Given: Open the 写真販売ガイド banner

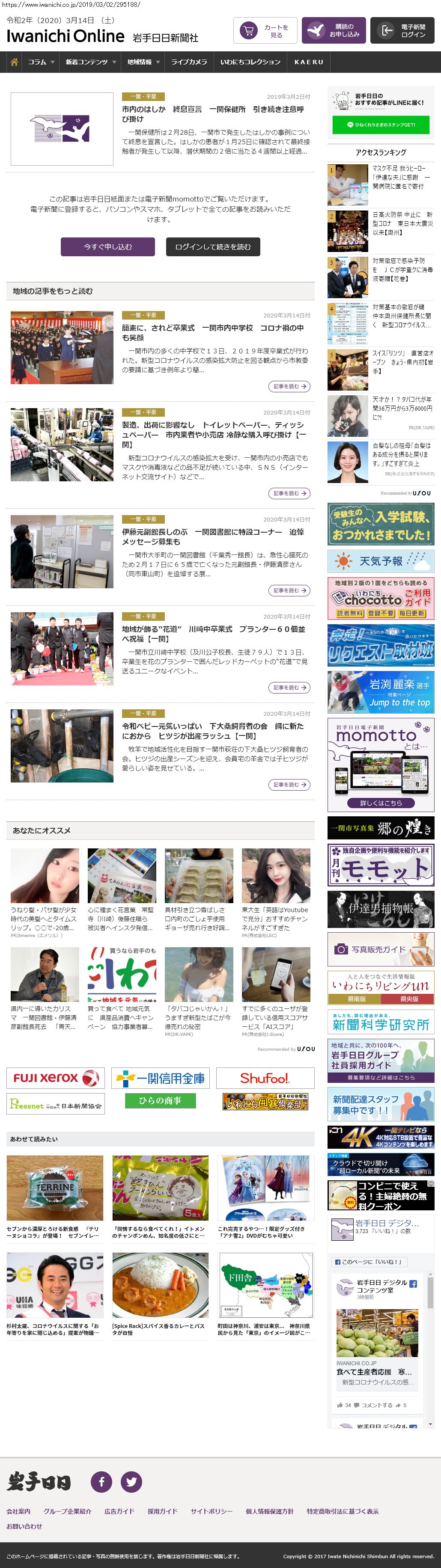Looking at the screenshot, I should (381, 949).
